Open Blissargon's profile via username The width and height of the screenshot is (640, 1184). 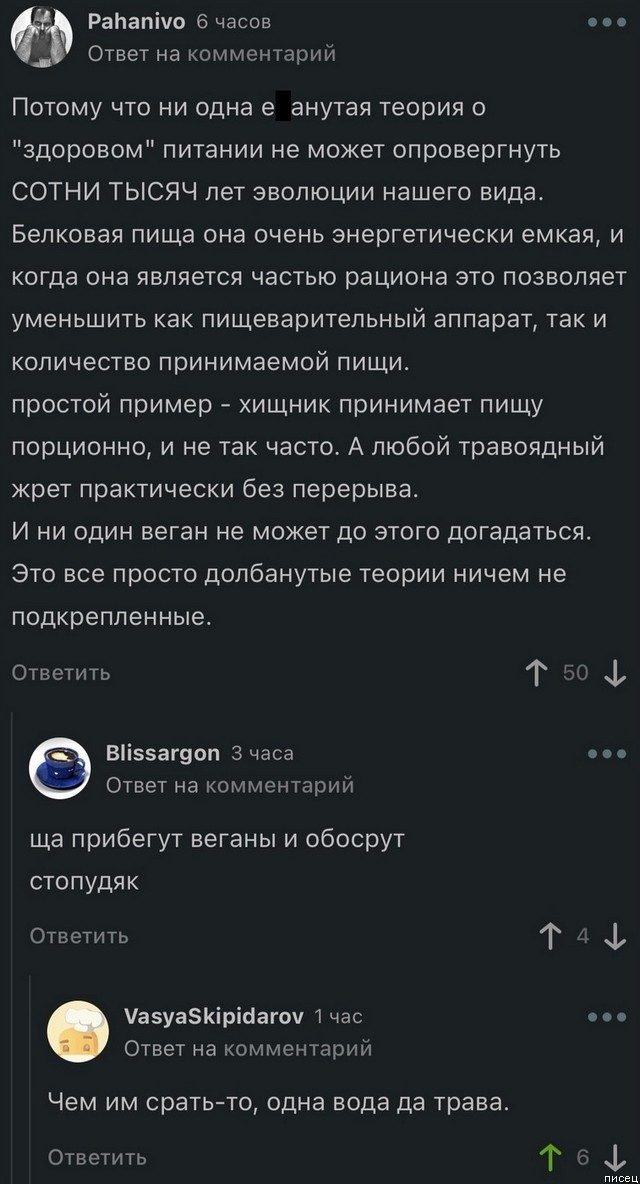162,753
